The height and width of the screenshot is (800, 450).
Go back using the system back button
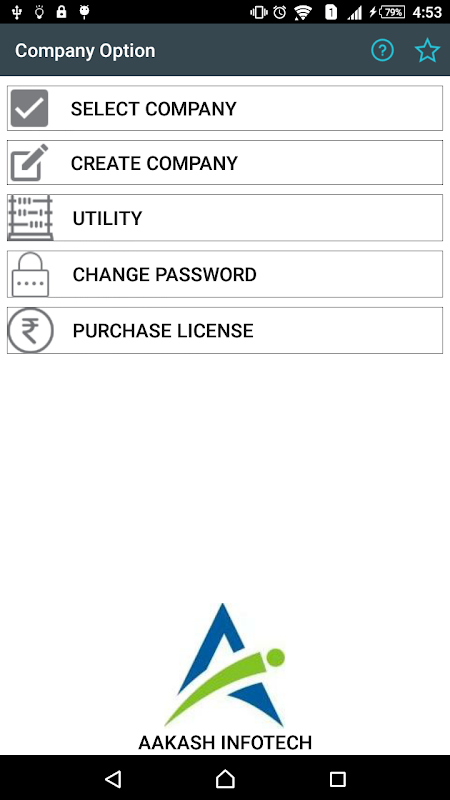(x=113, y=779)
